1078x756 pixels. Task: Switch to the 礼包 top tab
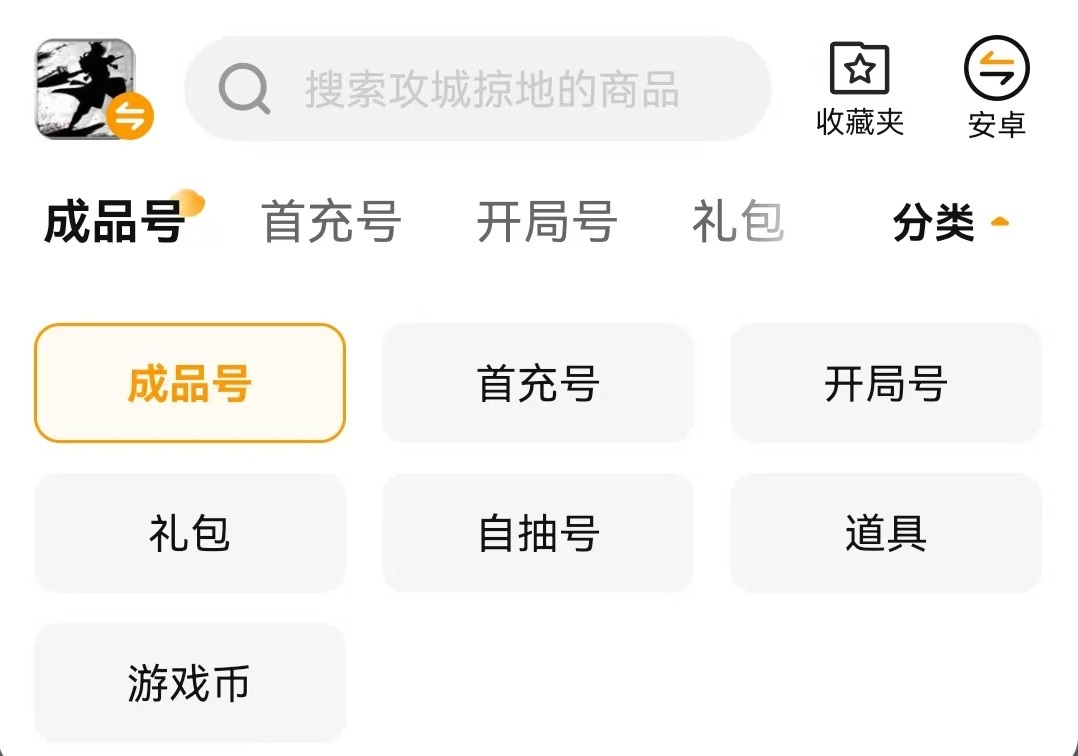[x=737, y=222]
